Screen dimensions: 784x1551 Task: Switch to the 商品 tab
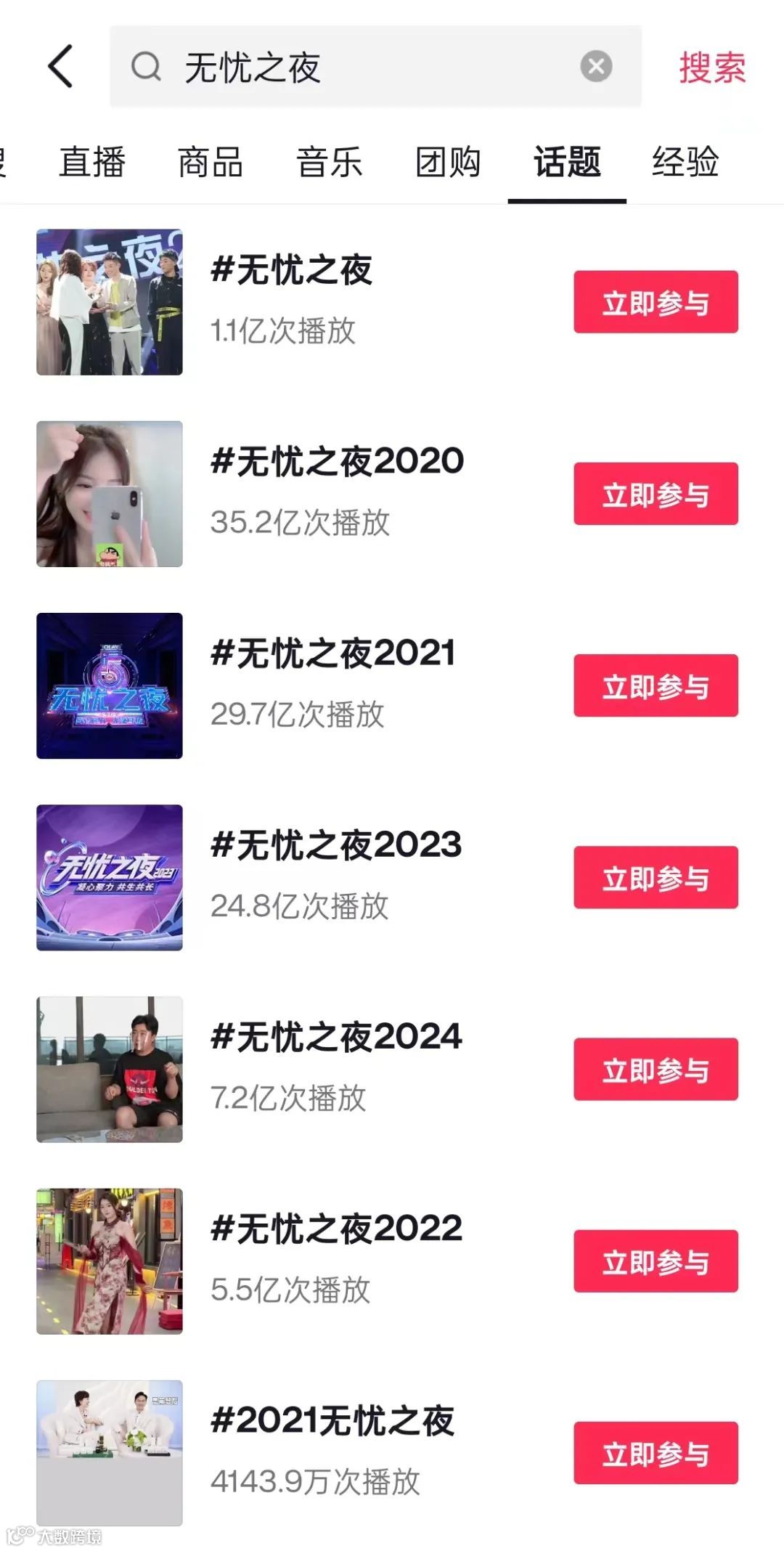pos(211,162)
